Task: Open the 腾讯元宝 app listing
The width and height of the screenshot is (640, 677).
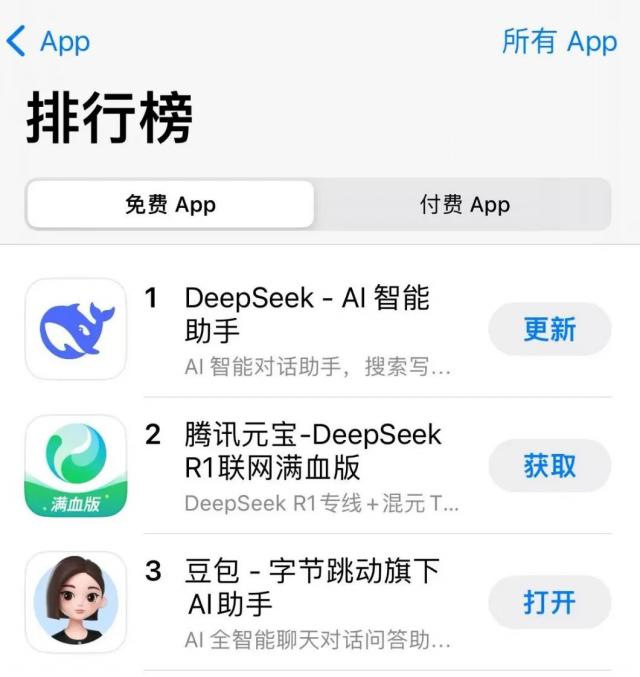Action: [x=312, y=451]
